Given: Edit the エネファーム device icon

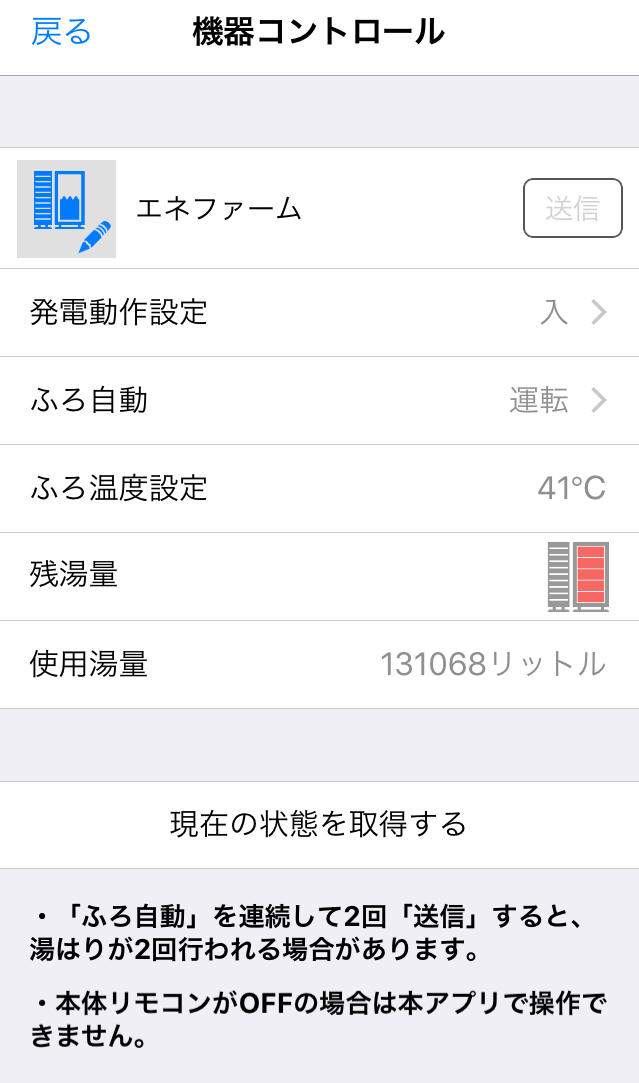Looking at the screenshot, I should (x=67, y=209).
